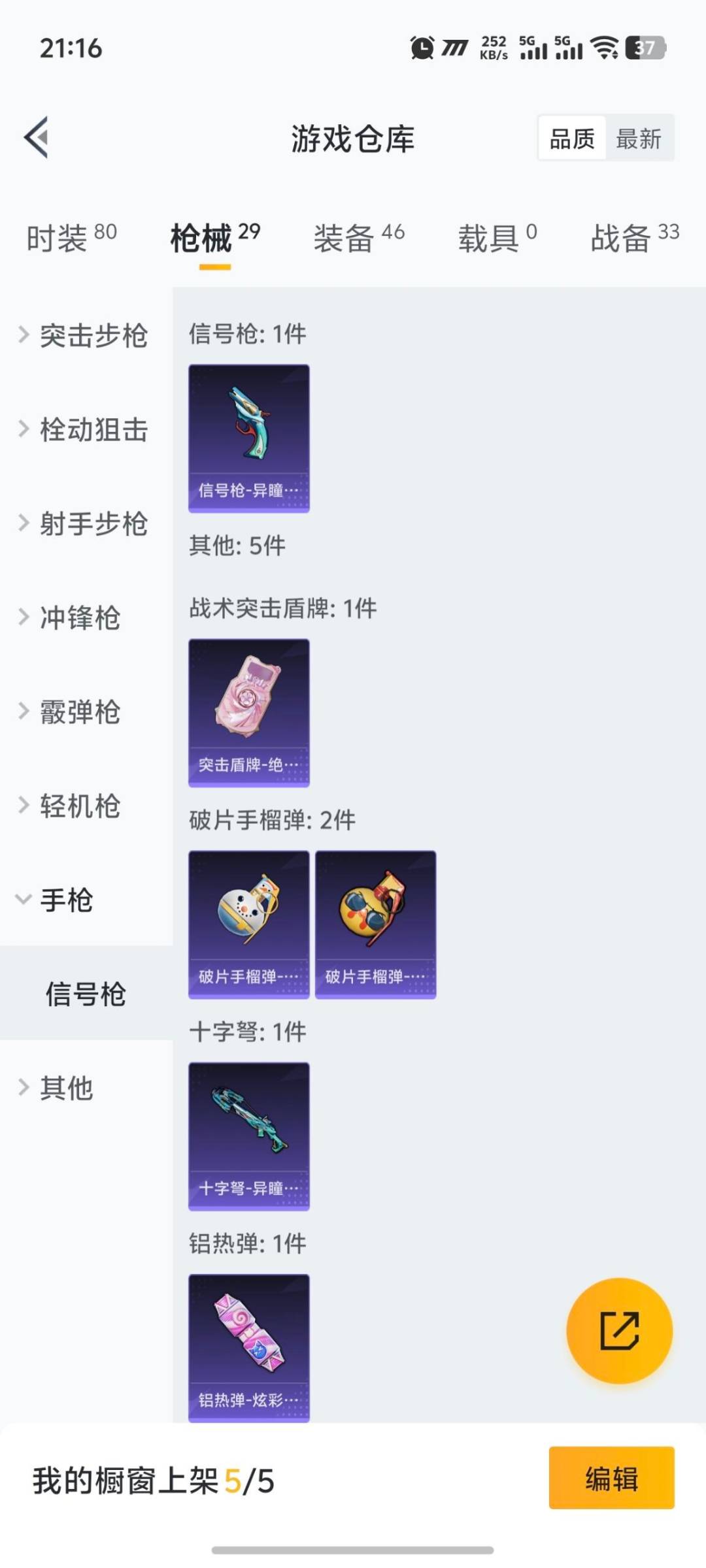Collapse the 手枪 category
This screenshot has height=1568, width=706.
pyautogui.click(x=65, y=900)
